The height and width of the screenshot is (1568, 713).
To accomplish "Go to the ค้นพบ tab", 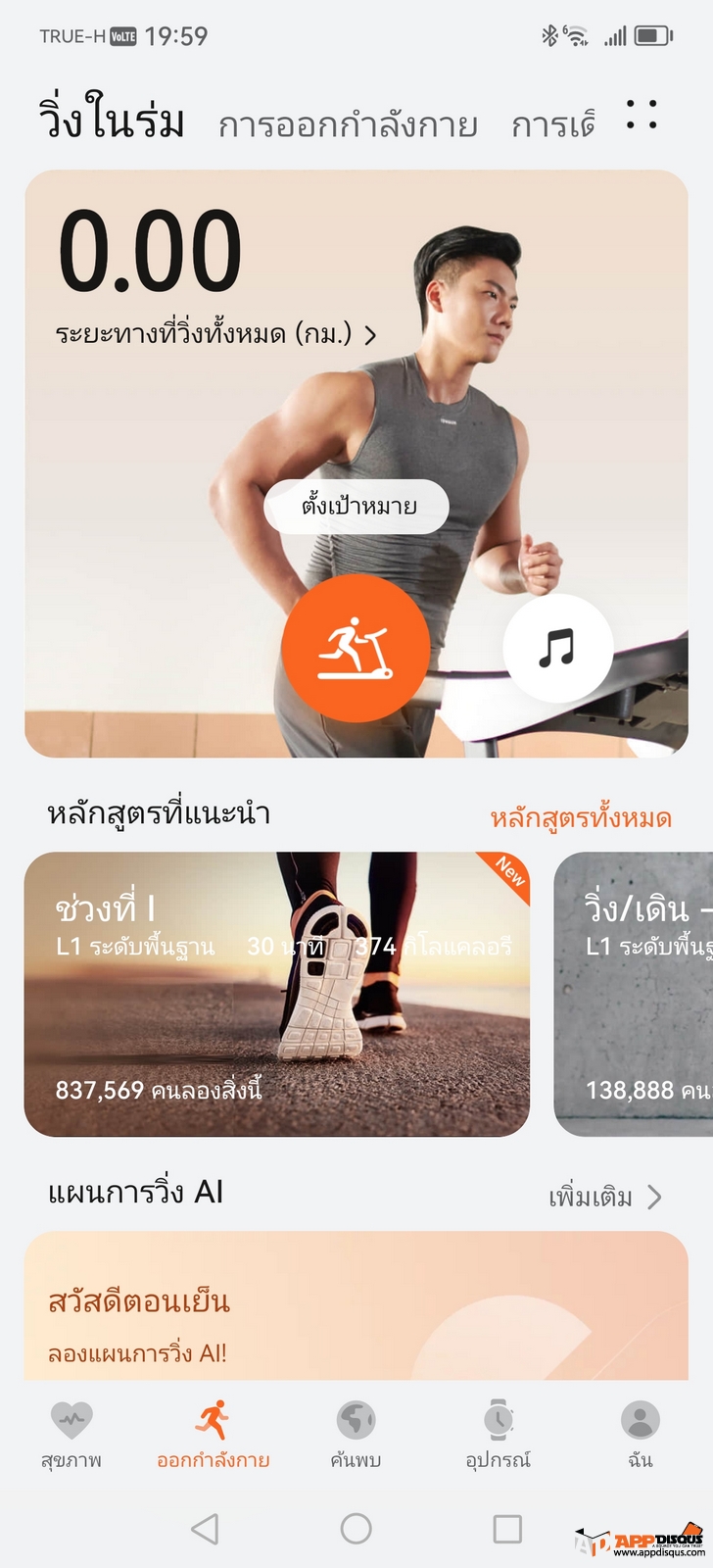I will point(356,1435).
